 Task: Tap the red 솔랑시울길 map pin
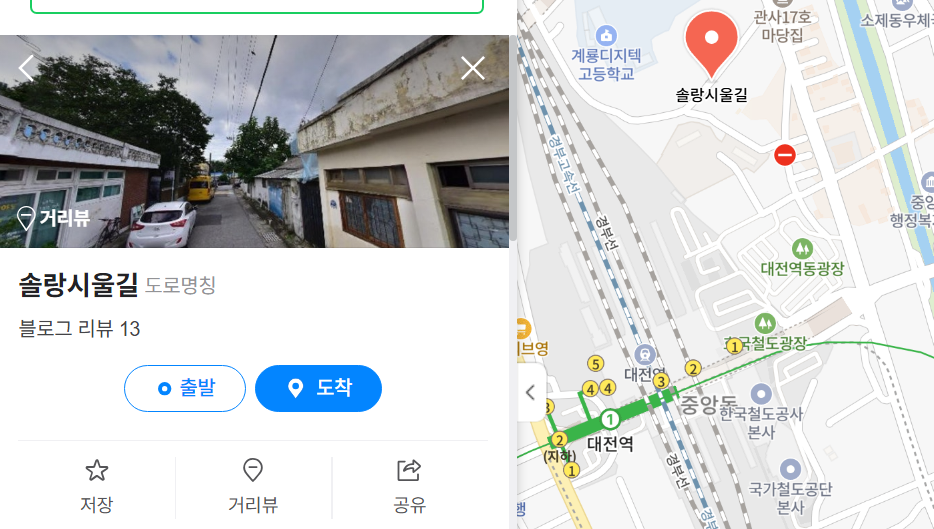coord(712,42)
